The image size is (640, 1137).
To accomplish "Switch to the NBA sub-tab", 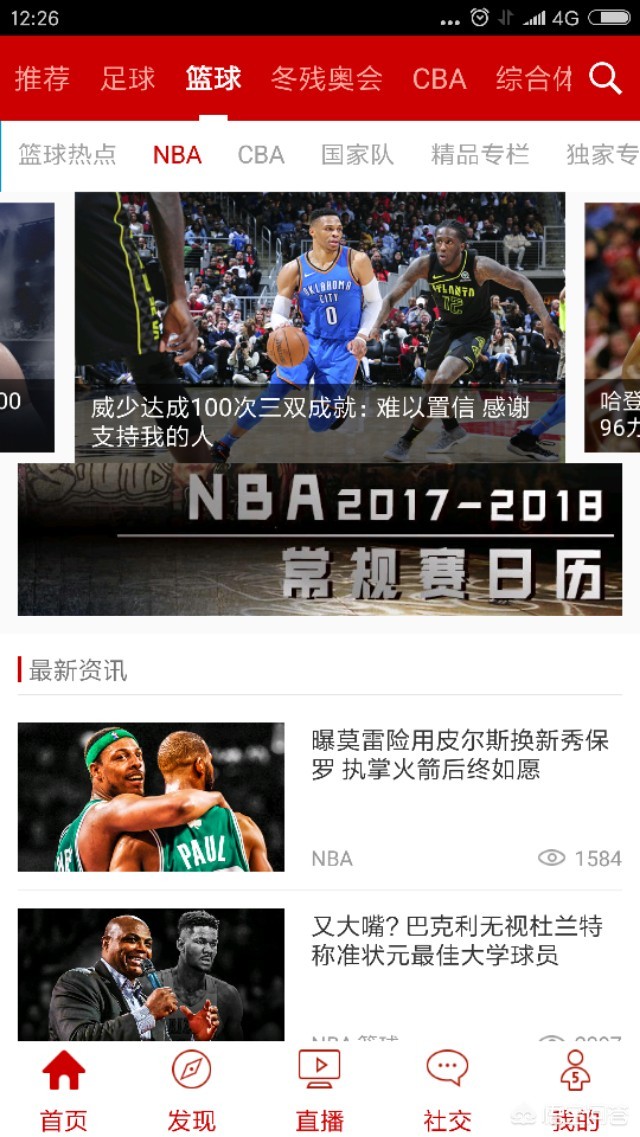I will (177, 154).
